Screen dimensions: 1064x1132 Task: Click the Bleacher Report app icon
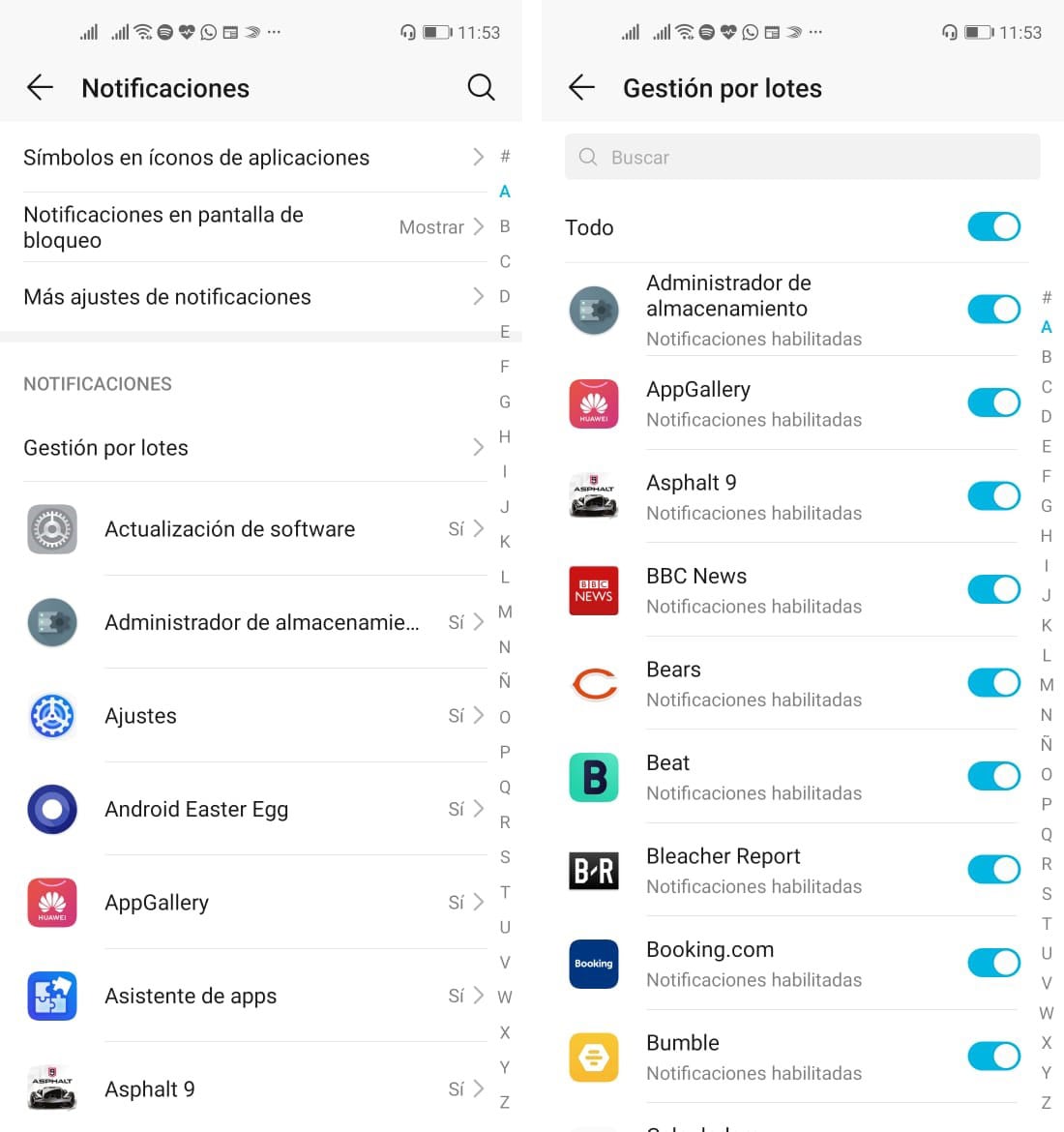pyautogui.click(x=593, y=870)
